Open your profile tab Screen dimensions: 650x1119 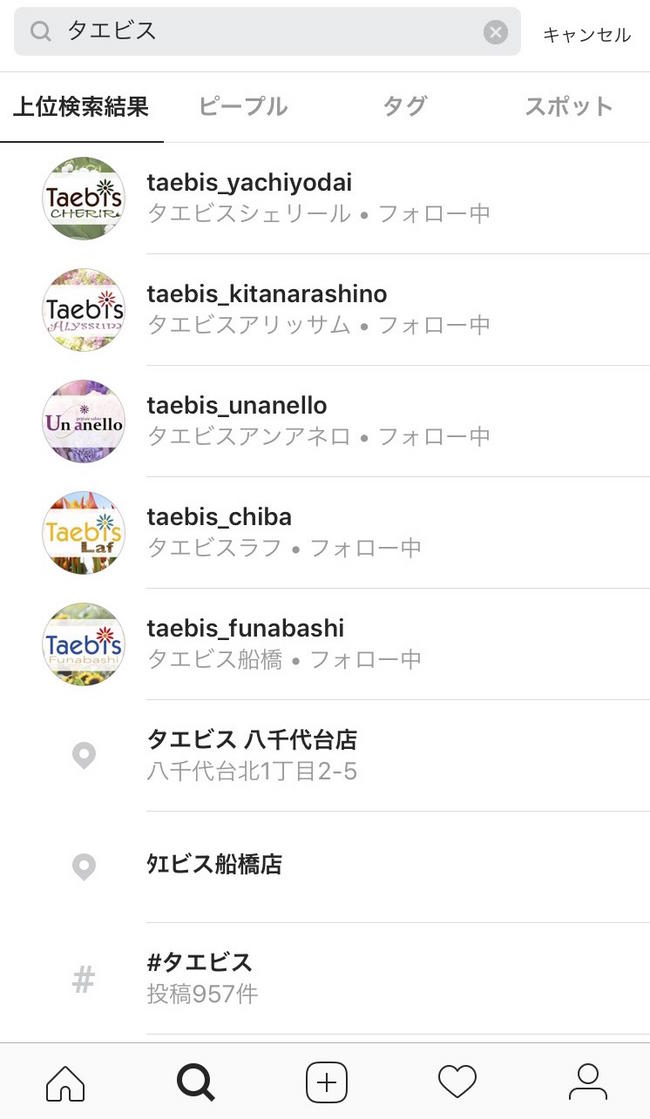pyautogui.click(x=587, y=1083)
